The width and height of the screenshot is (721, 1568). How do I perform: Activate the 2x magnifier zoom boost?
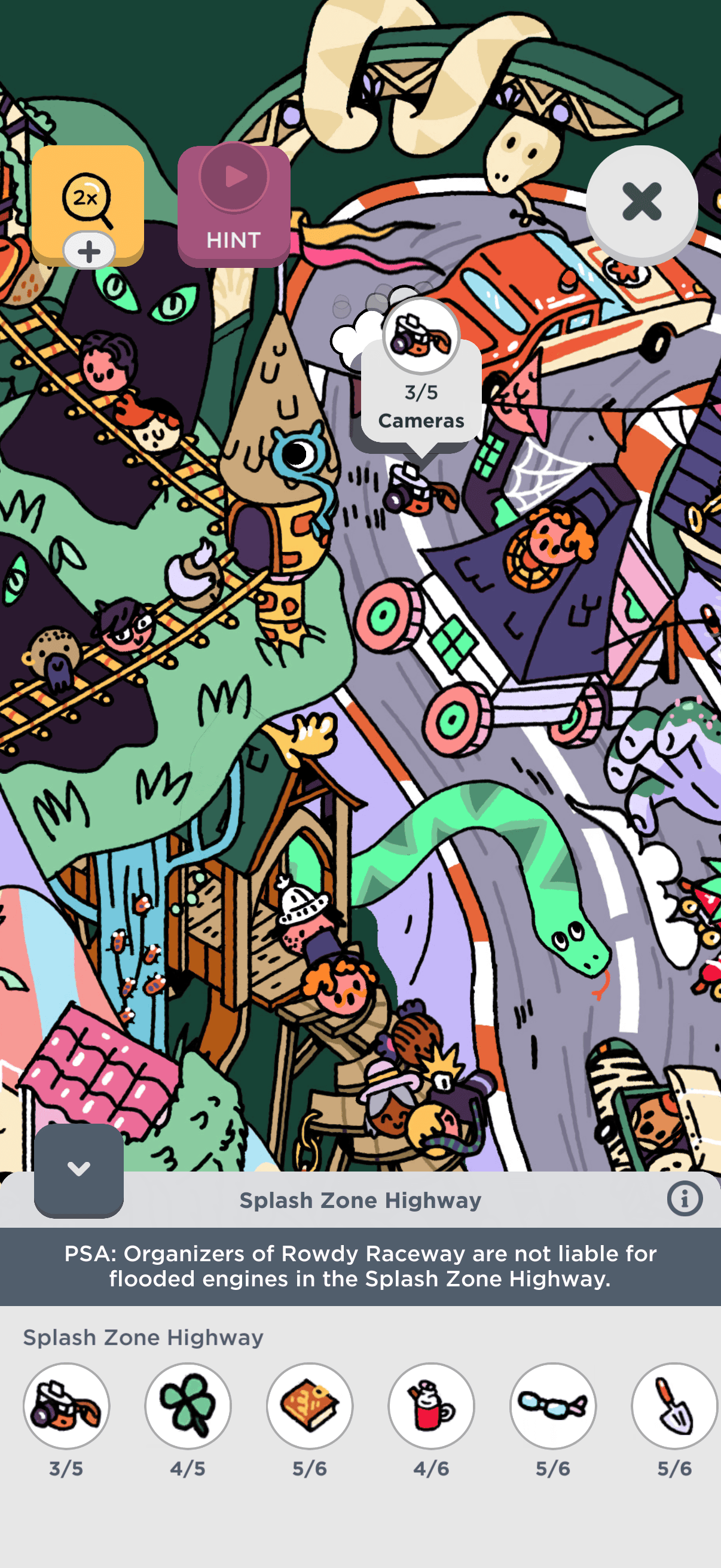coord(88,206)
